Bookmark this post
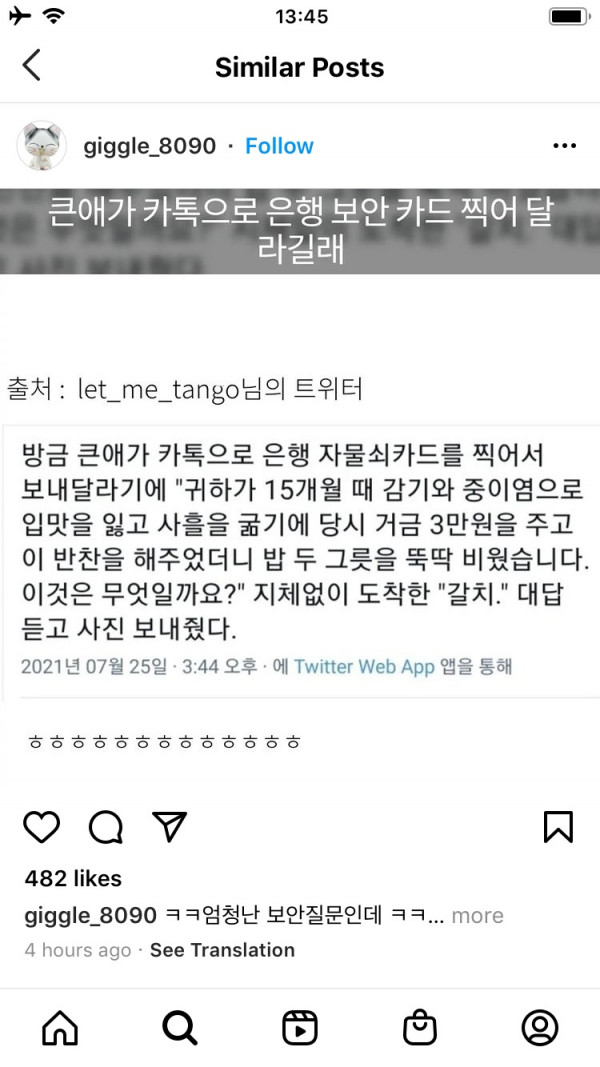The image size is (600, 1067). [557, 826]
